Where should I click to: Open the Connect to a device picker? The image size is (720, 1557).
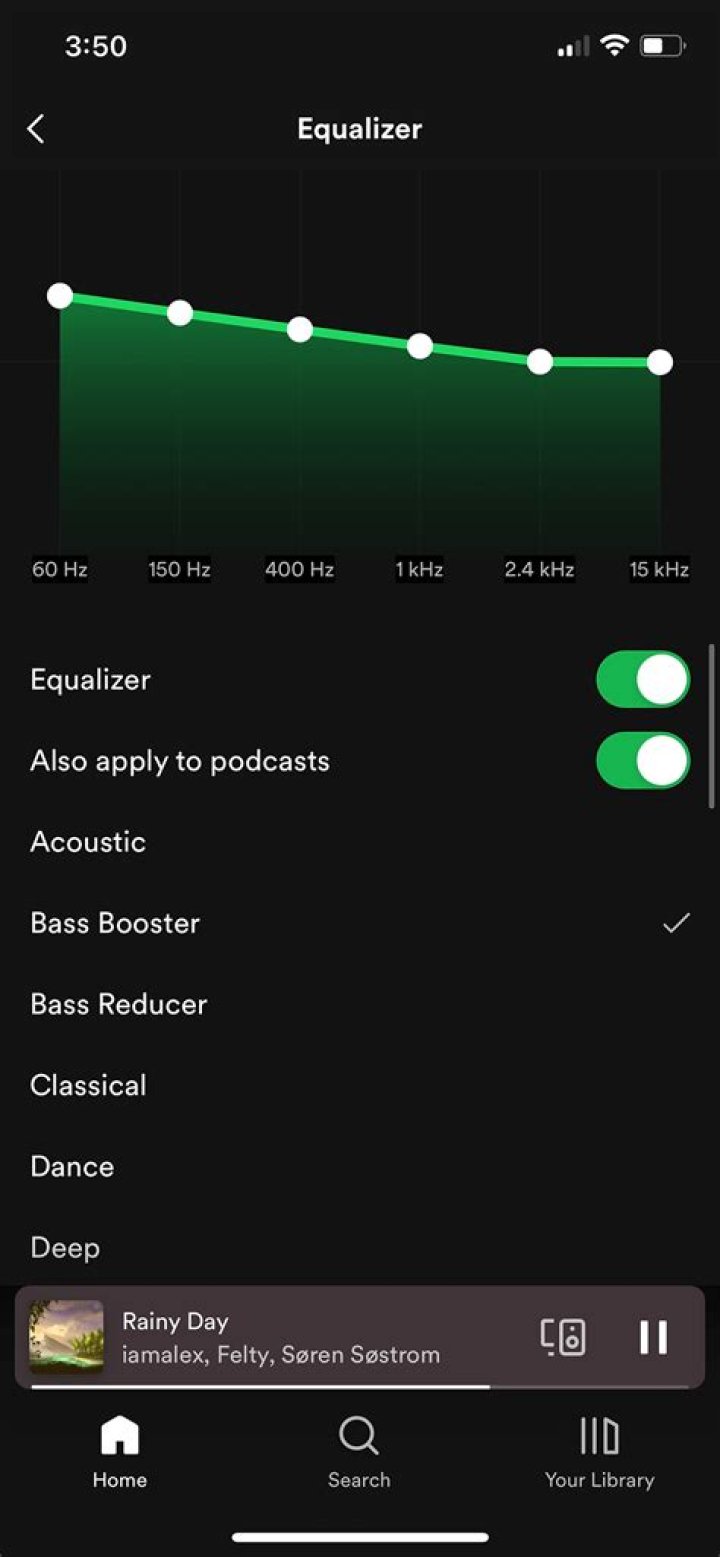click(562, 1337)
